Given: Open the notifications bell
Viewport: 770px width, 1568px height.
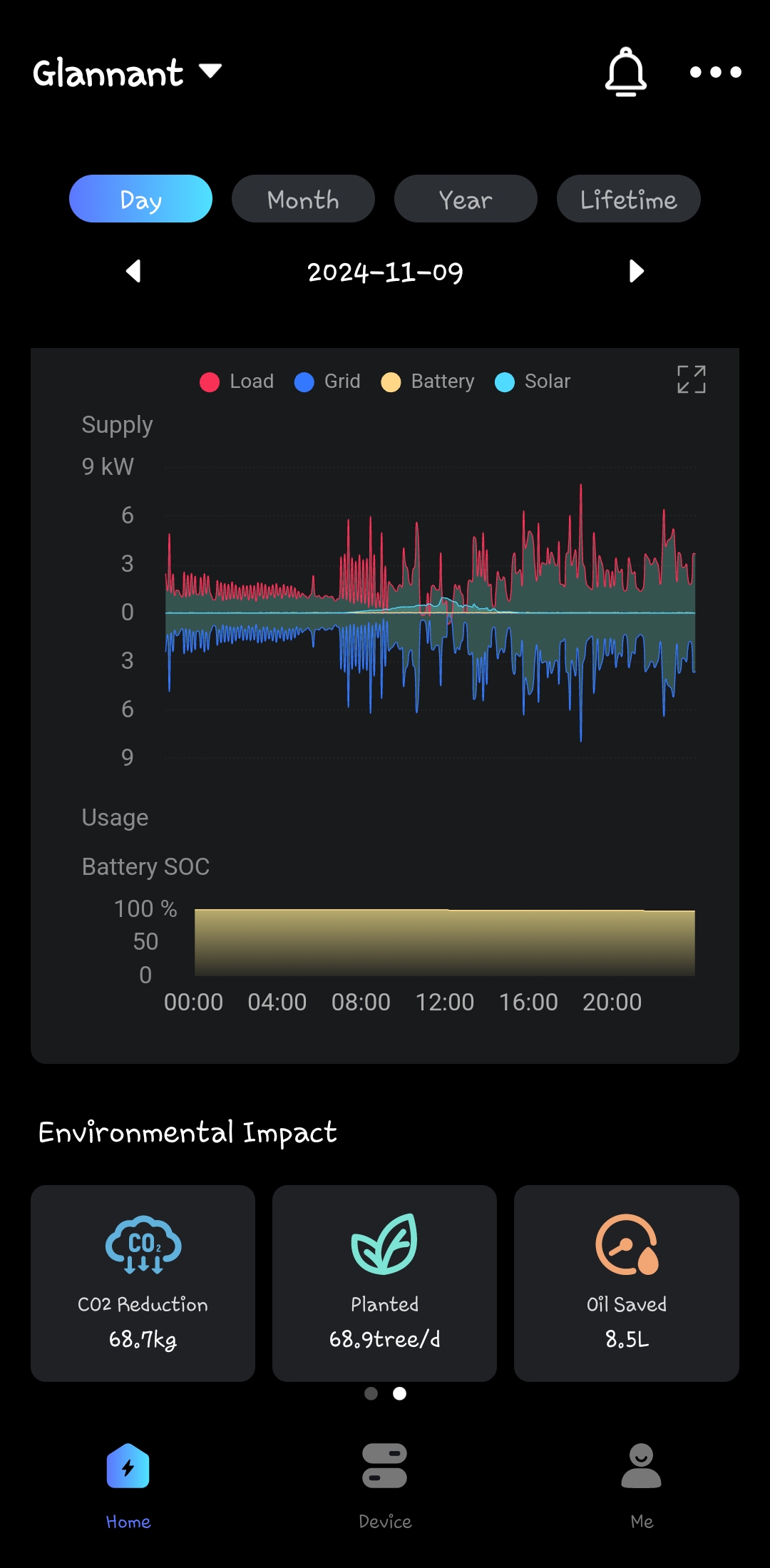Looking at the screenshot, I should [x=625, y=72].
